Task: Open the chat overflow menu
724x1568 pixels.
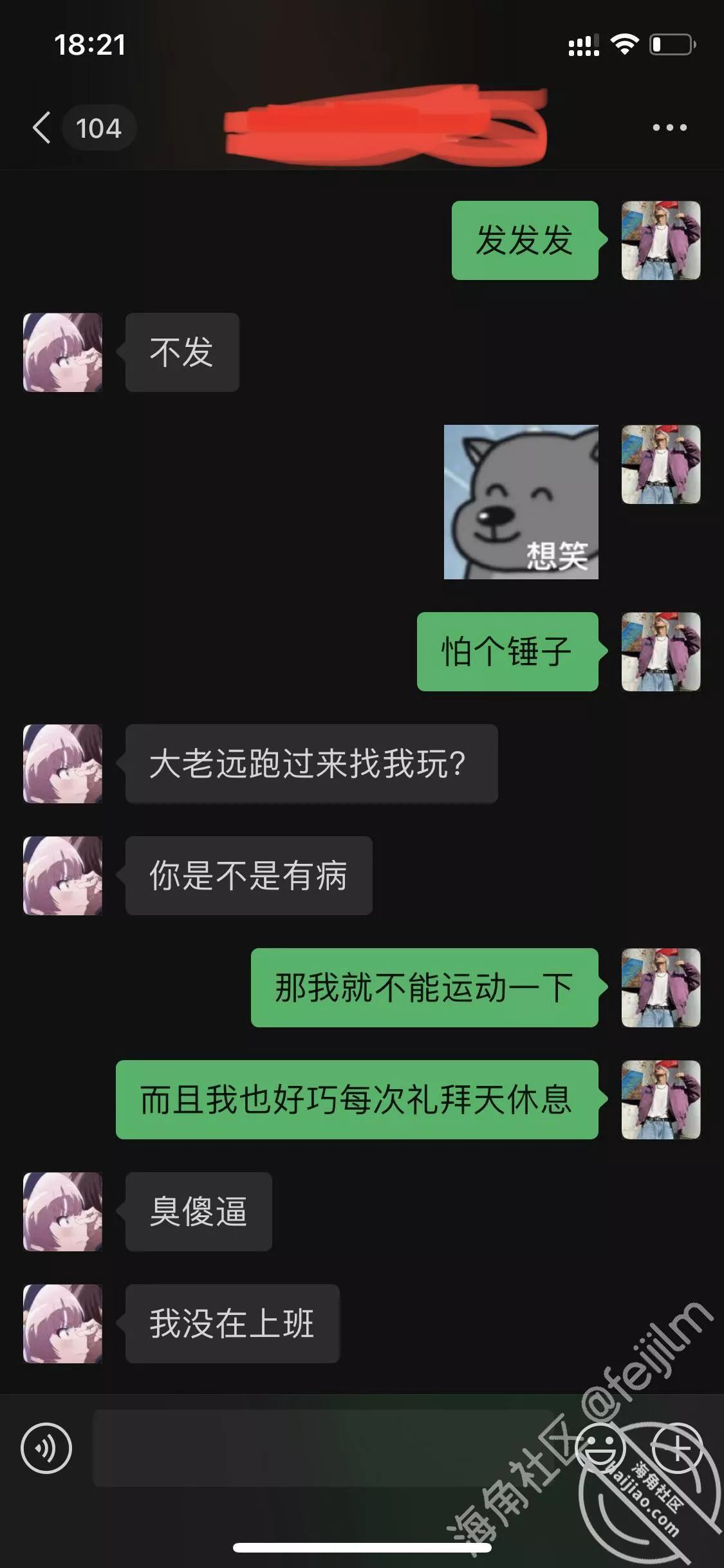Action: [x=669, y=127]
